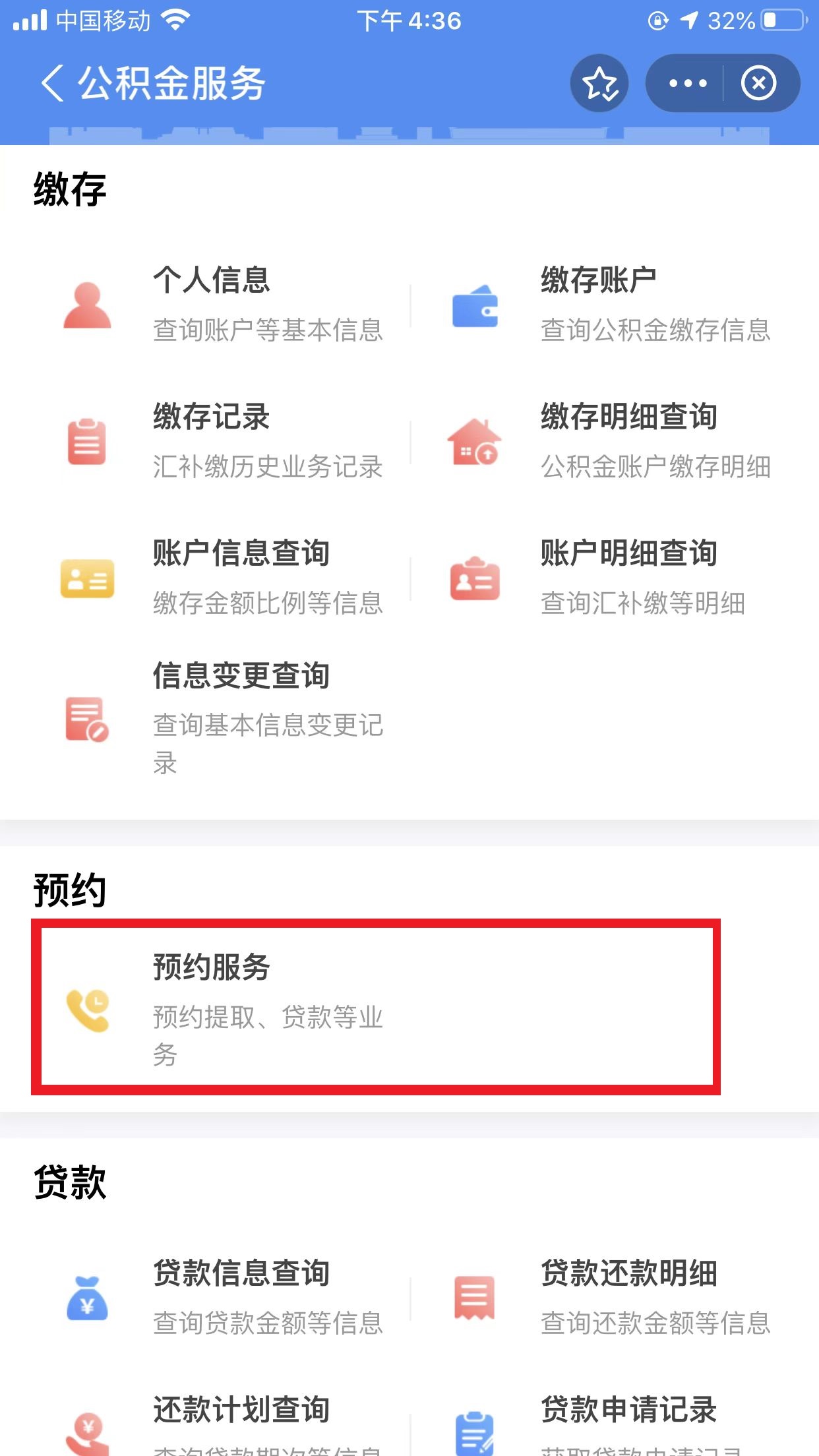Close the mini program
Image resolution: width=819 pixels, height=1456 pixels.
click(758, 84)
